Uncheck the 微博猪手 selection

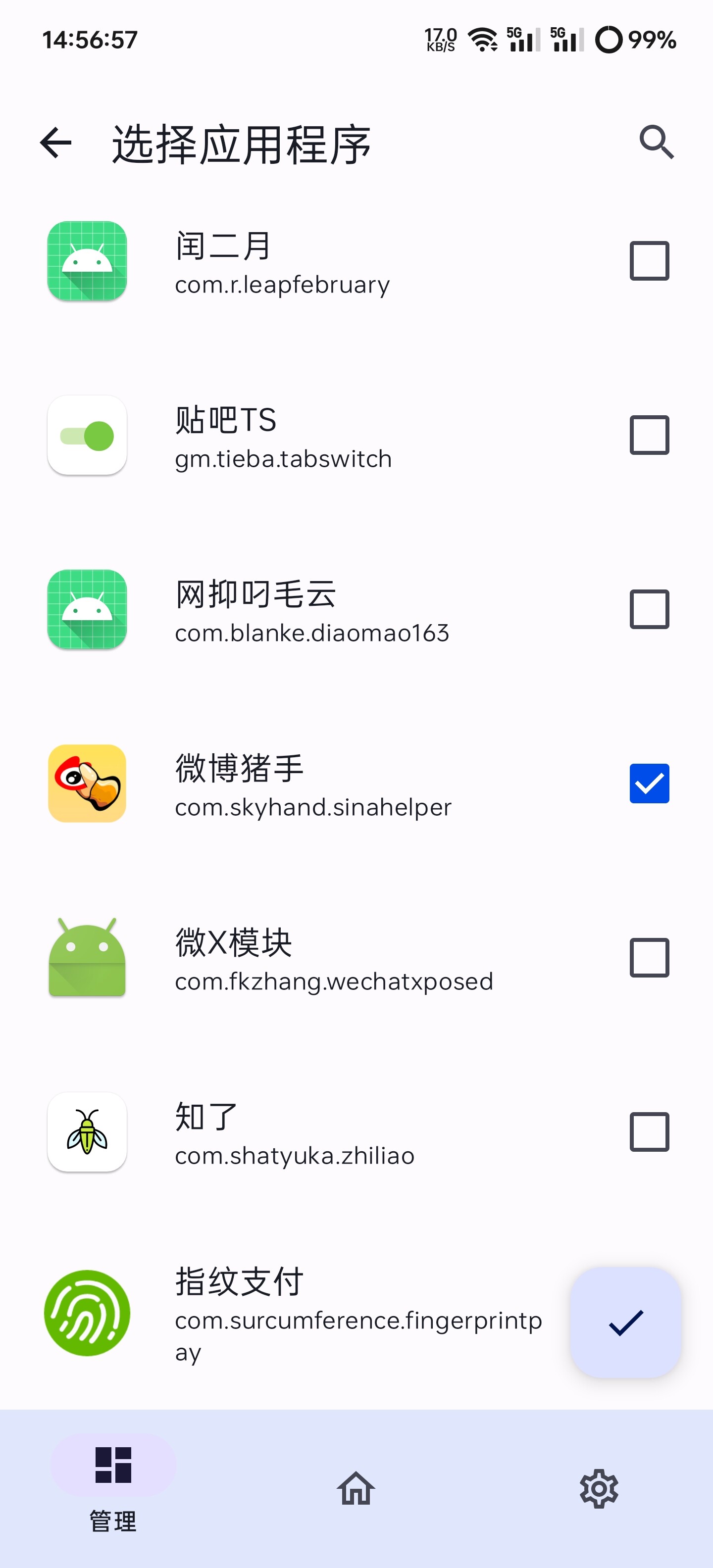click(x=649, y=784)
